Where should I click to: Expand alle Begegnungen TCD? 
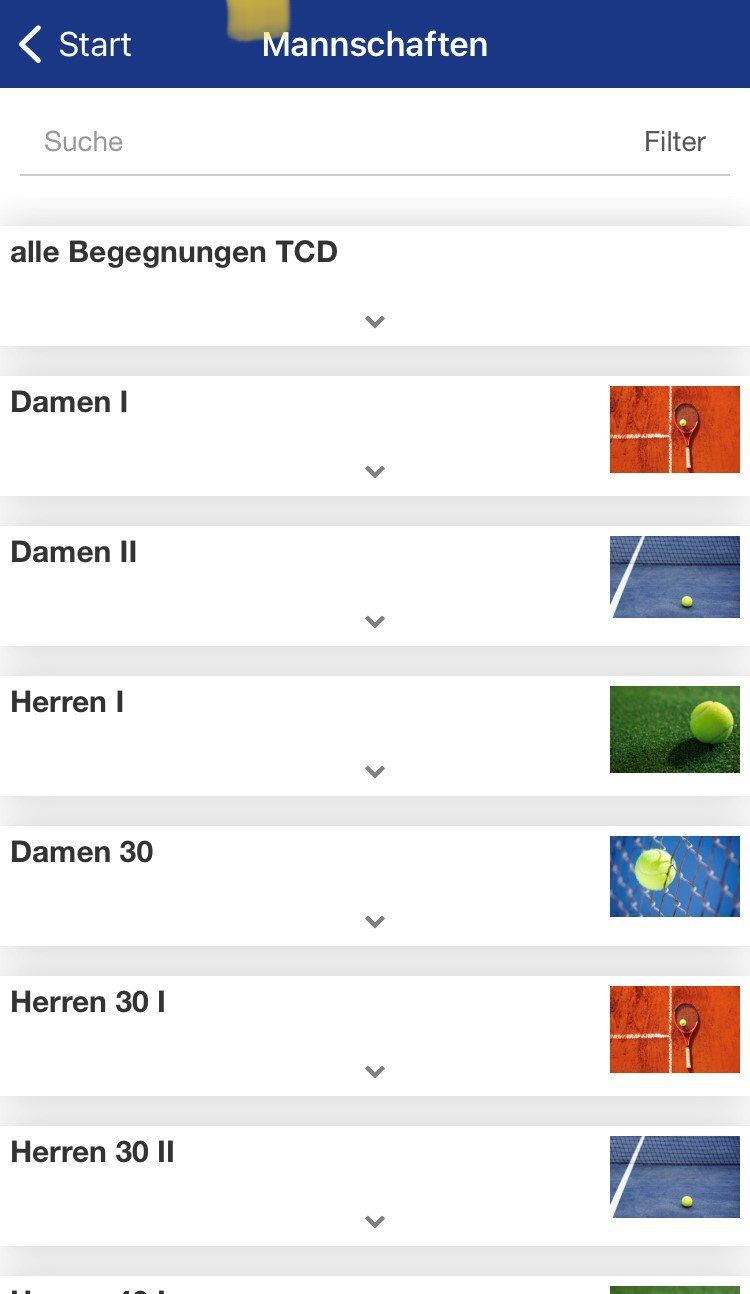tap(375, 321)
